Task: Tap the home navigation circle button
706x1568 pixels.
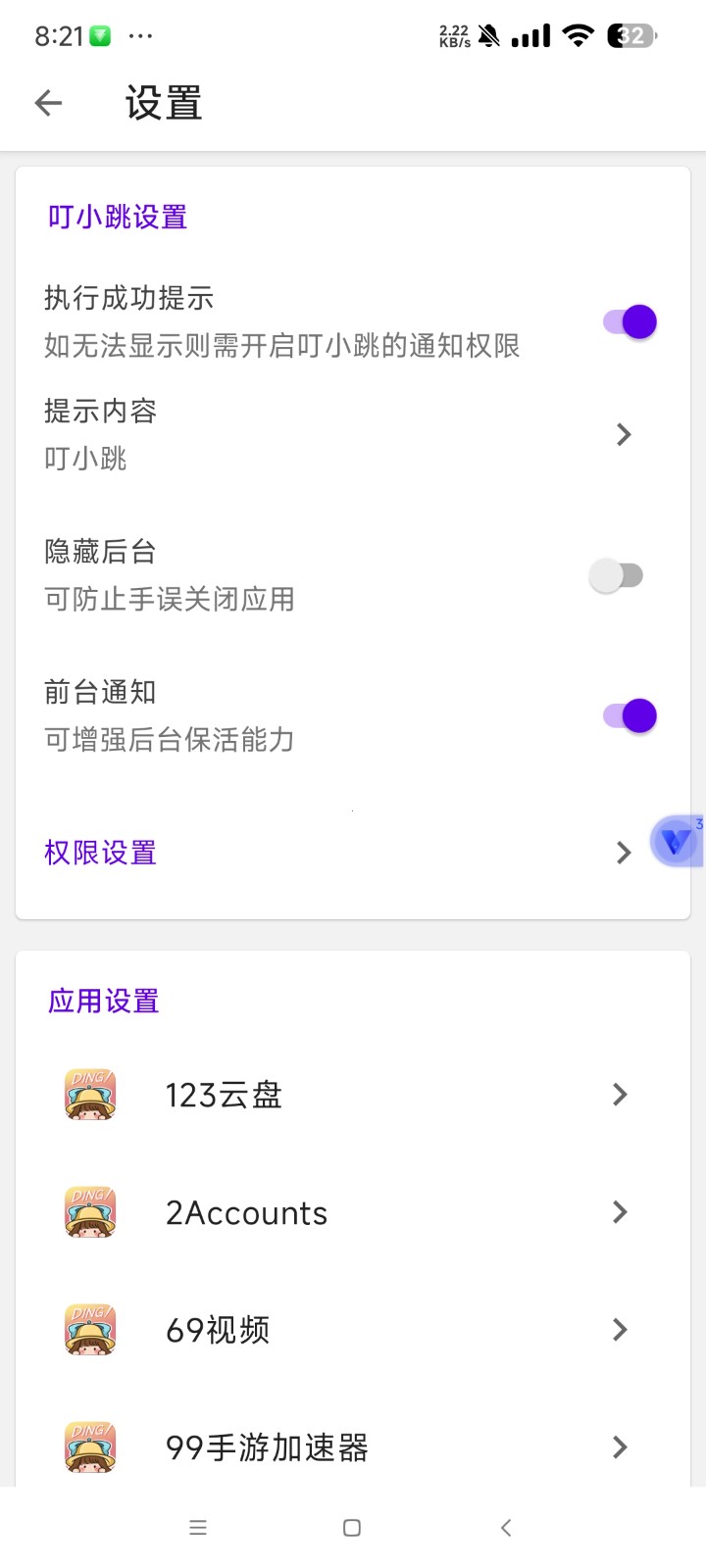Action: (x=350, y=1526)
